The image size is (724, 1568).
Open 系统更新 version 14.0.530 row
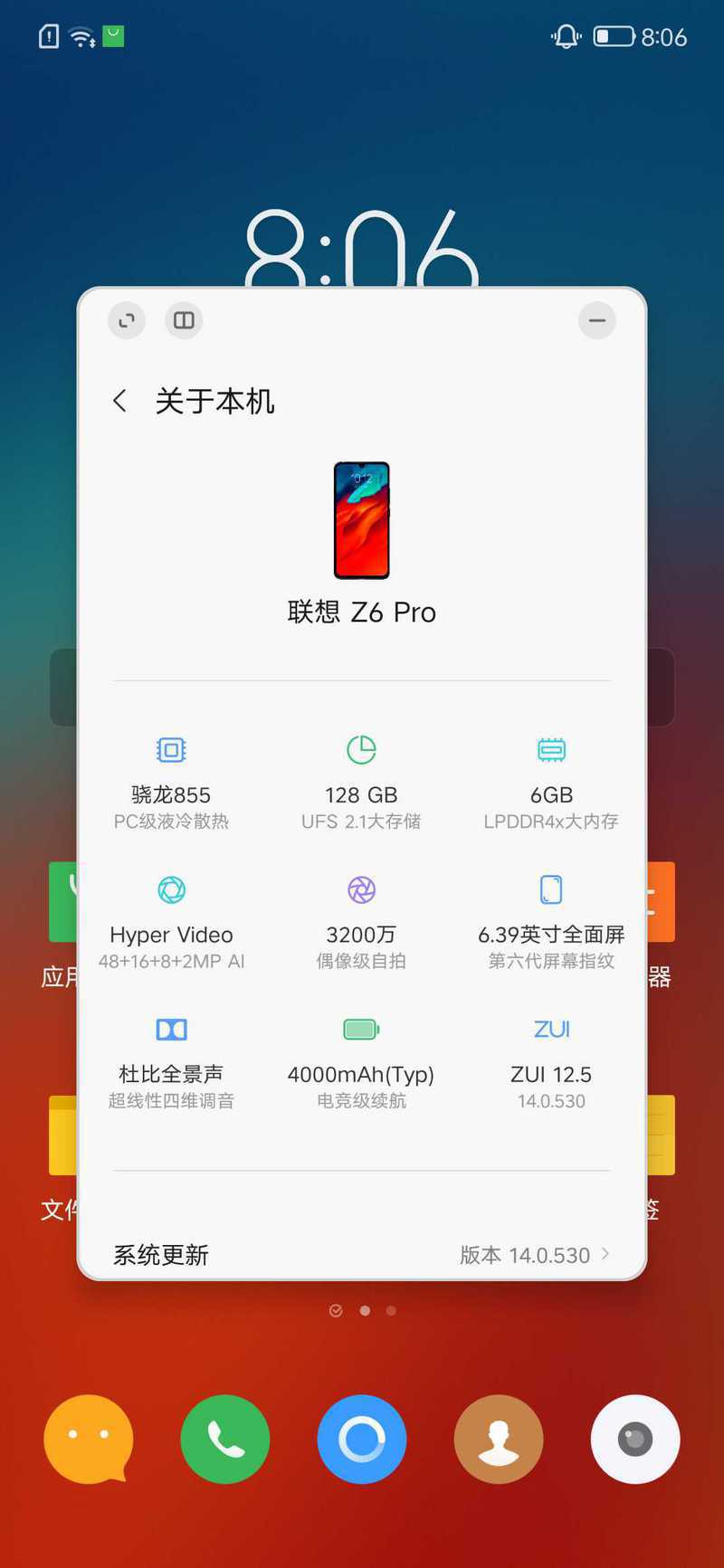pyautogui.click(x=362, y=1255)
